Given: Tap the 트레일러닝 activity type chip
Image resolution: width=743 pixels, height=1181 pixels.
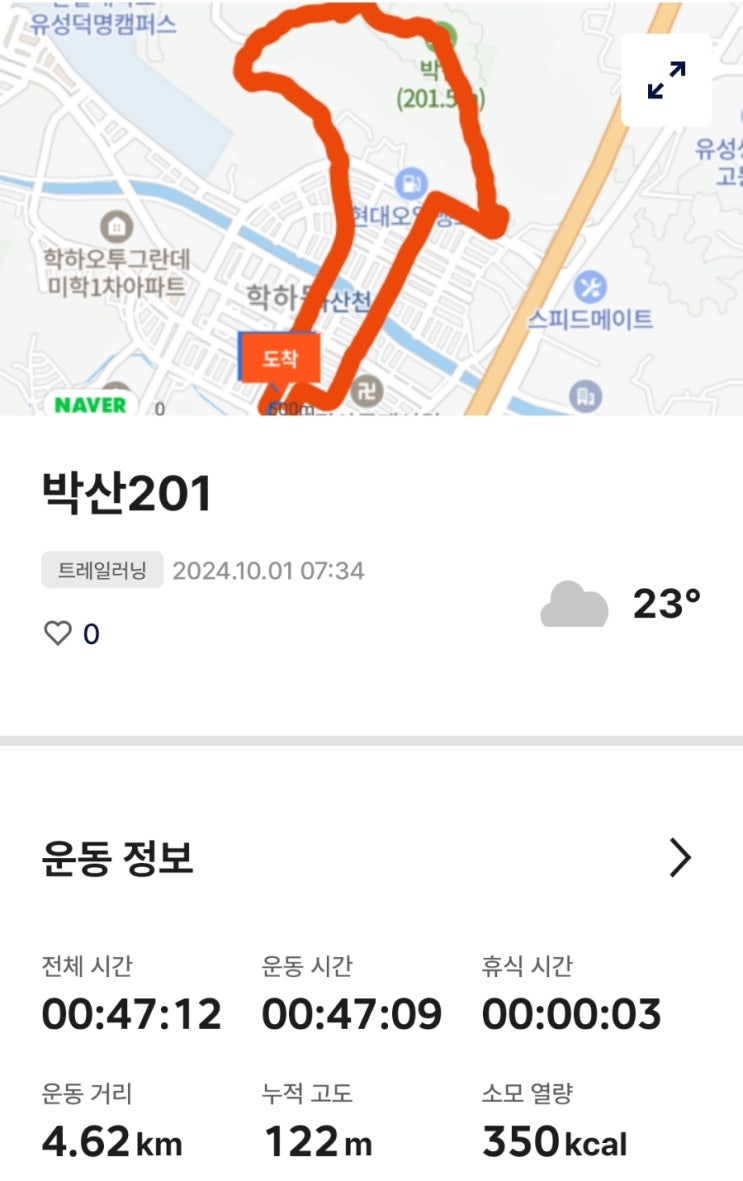Looking at the screenshot, I should [102, 571].
